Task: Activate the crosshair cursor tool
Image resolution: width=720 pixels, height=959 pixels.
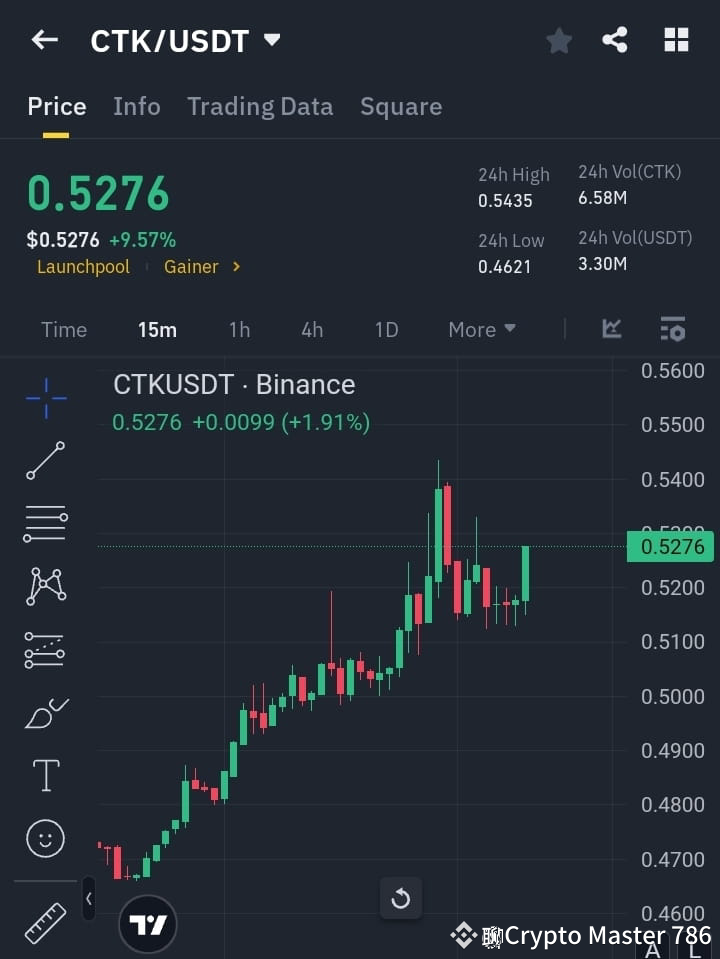Action: point(45,398)
